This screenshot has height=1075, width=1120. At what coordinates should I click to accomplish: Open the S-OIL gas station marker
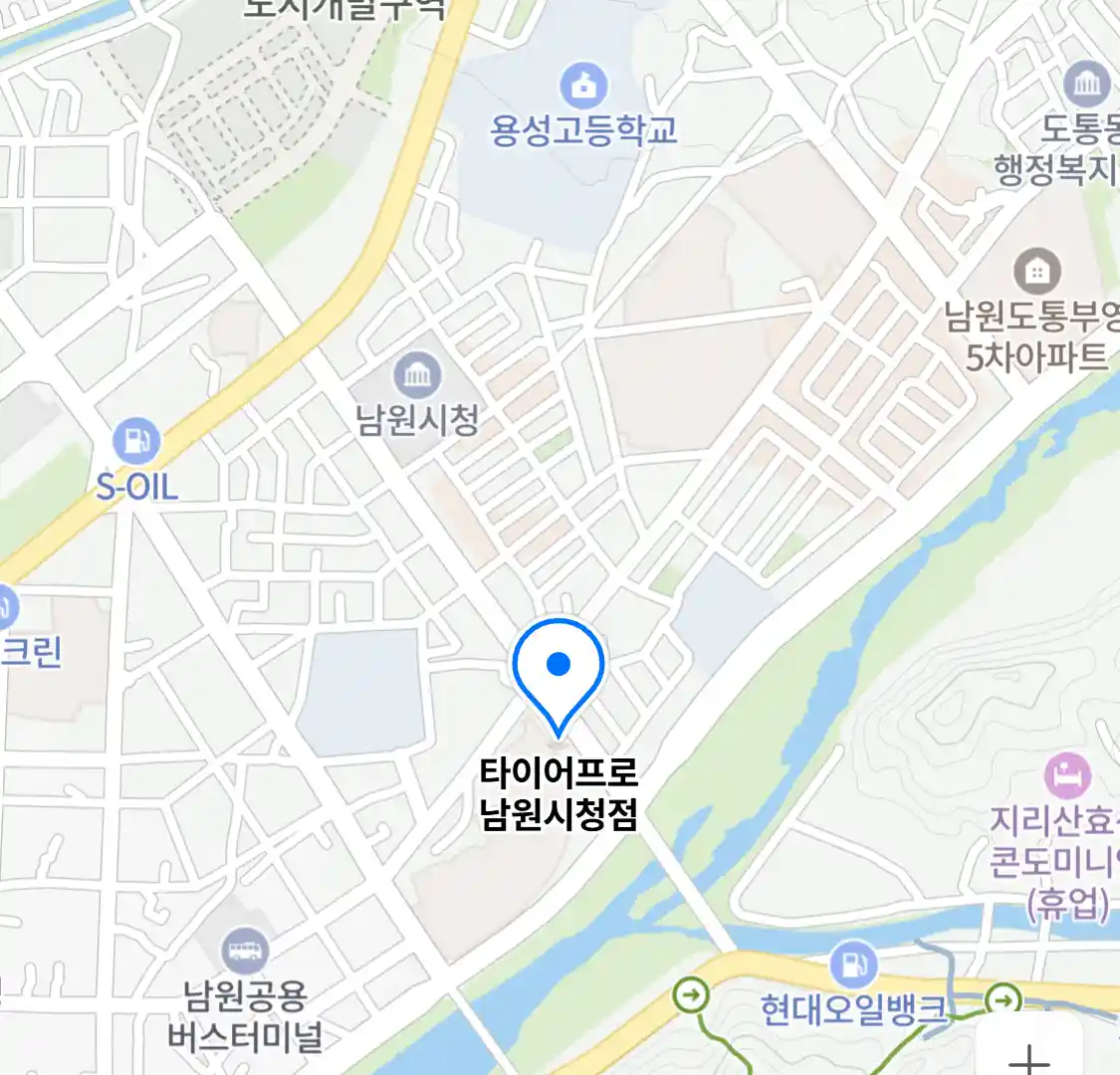(x=136, y=440)
